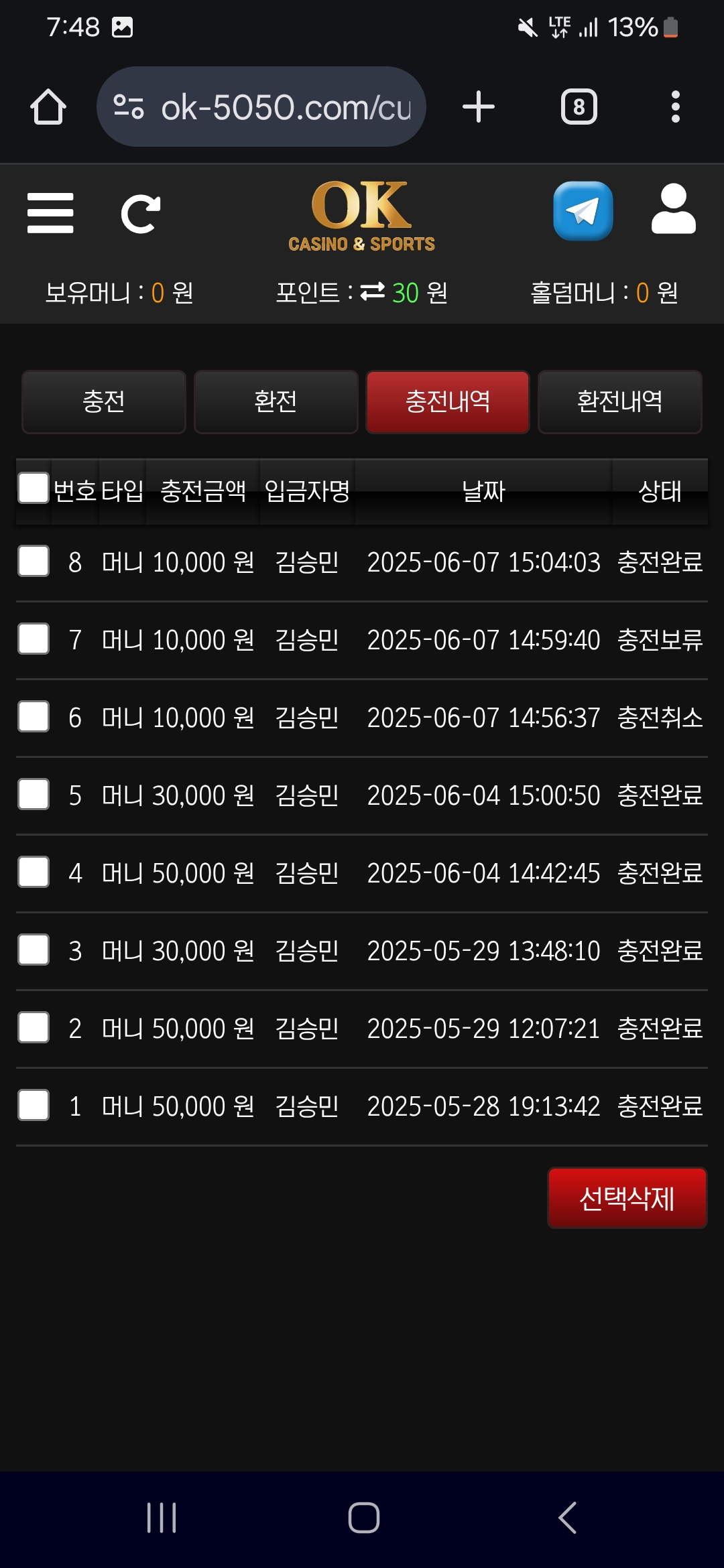
Task: Tap the 선택삭제 button
Action: tap(627, 1198)
